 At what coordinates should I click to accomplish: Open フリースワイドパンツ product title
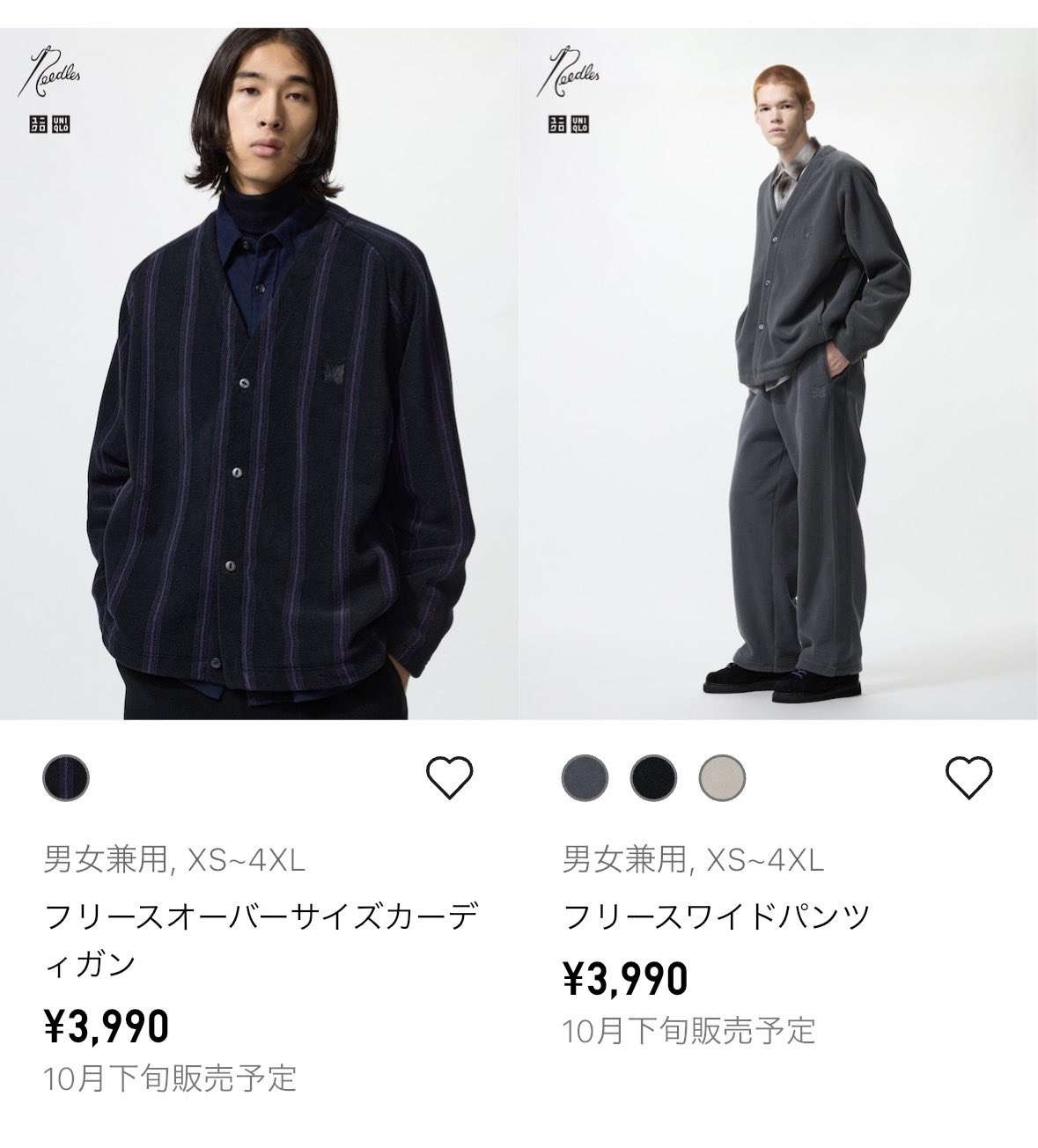(716, 917)
